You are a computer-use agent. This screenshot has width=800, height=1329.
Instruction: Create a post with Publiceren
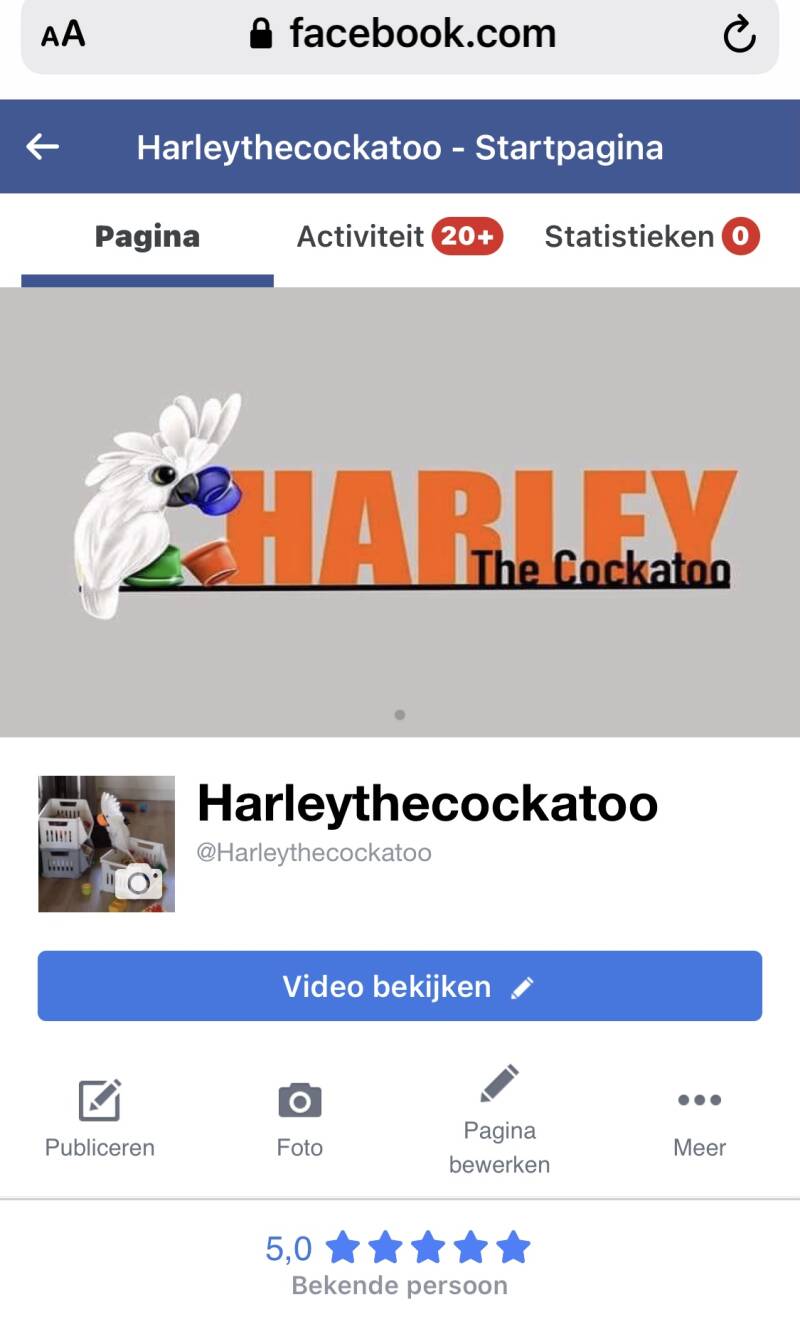coord(100,1119)
